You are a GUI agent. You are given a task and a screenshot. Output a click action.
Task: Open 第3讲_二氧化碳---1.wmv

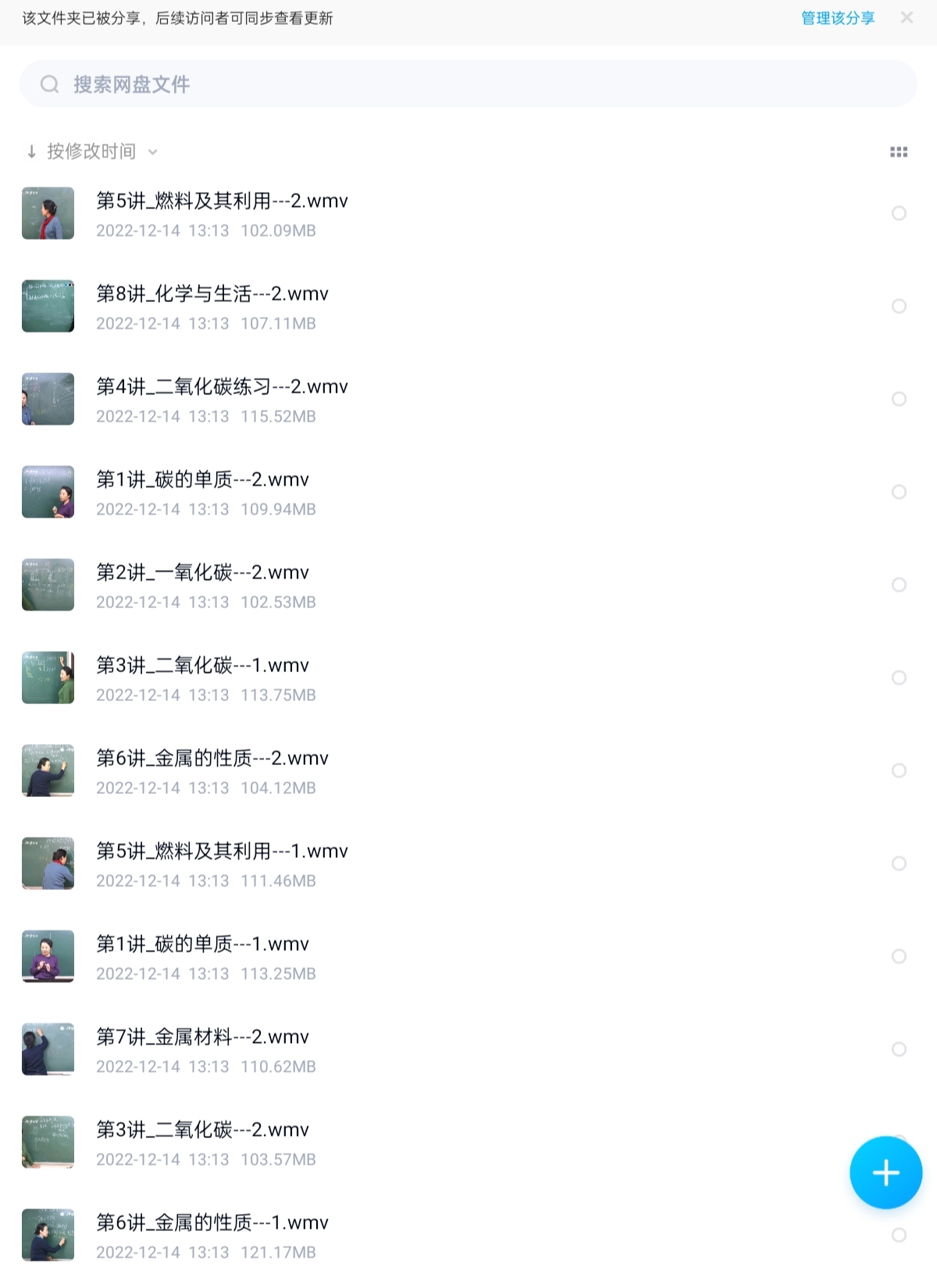(x=202, y=666)
